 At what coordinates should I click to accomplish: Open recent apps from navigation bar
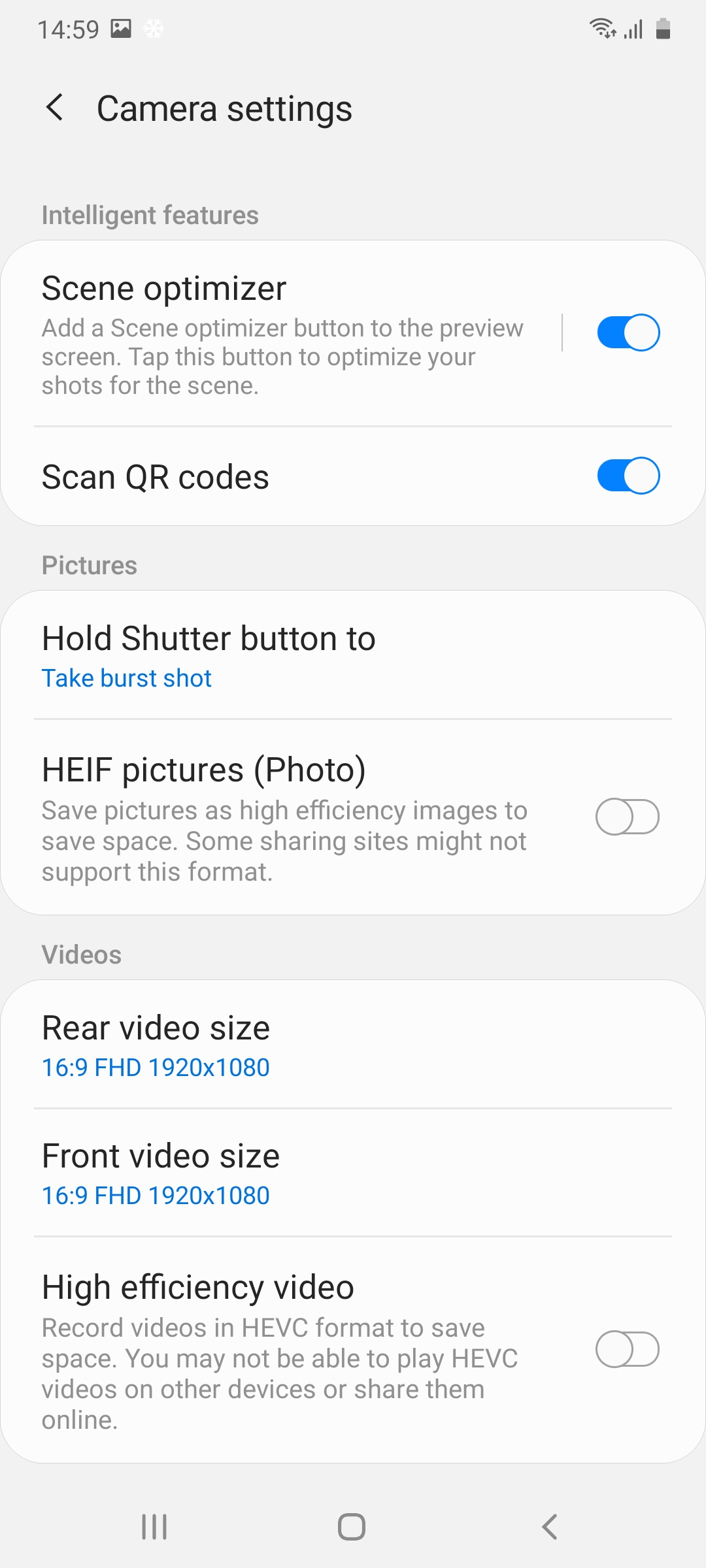tap(155, 1527)
